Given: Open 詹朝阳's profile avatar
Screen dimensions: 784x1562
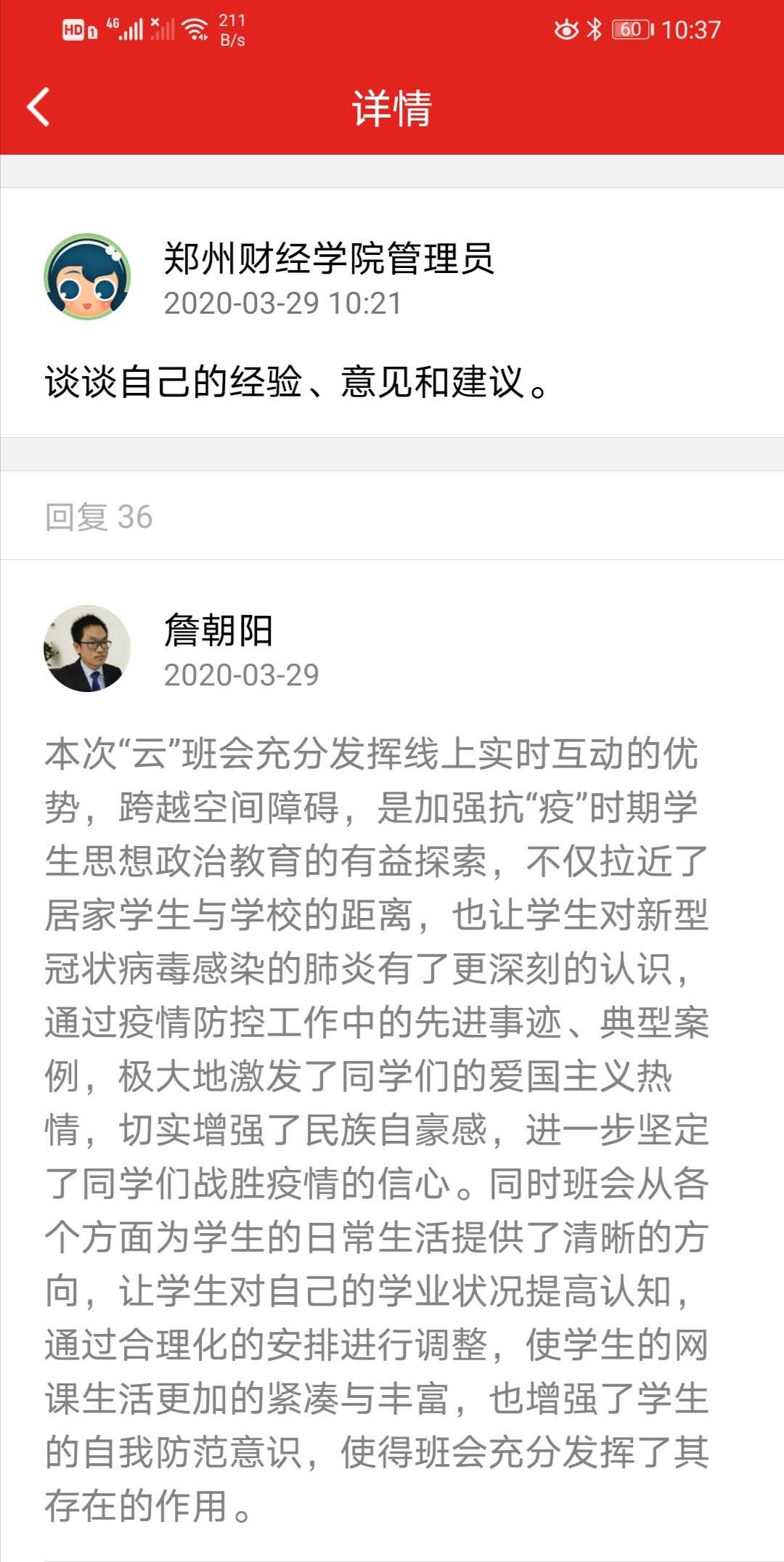Looking at the screenshot, I should 87,648.
